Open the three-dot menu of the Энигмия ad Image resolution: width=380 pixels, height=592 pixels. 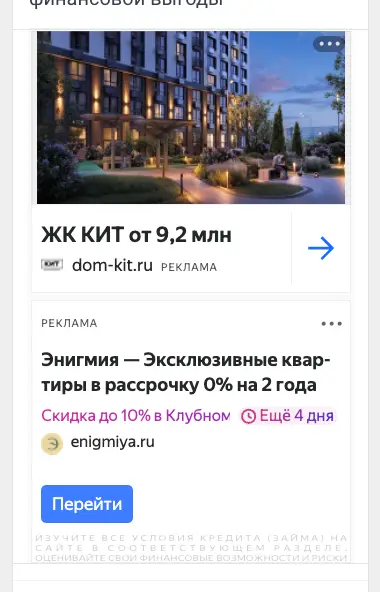(x=332, y=324)
